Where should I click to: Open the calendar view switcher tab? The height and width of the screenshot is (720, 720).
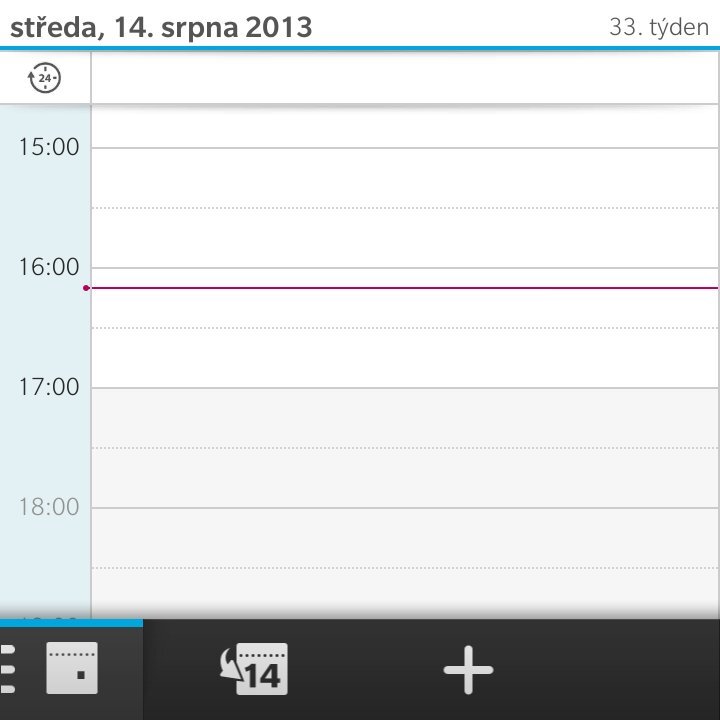pyautogui.click(x=70, y=669)
